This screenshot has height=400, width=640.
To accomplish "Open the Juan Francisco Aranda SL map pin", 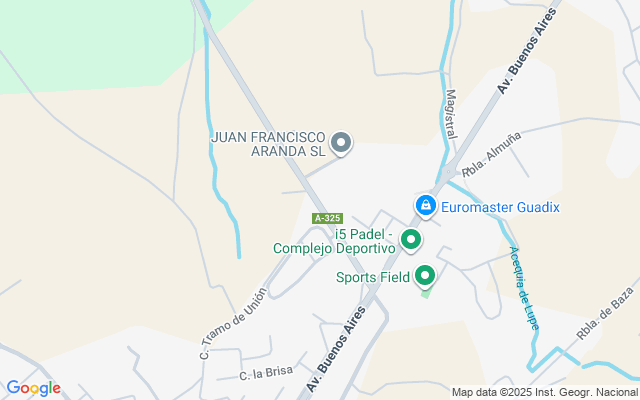I will click(341, 143).
